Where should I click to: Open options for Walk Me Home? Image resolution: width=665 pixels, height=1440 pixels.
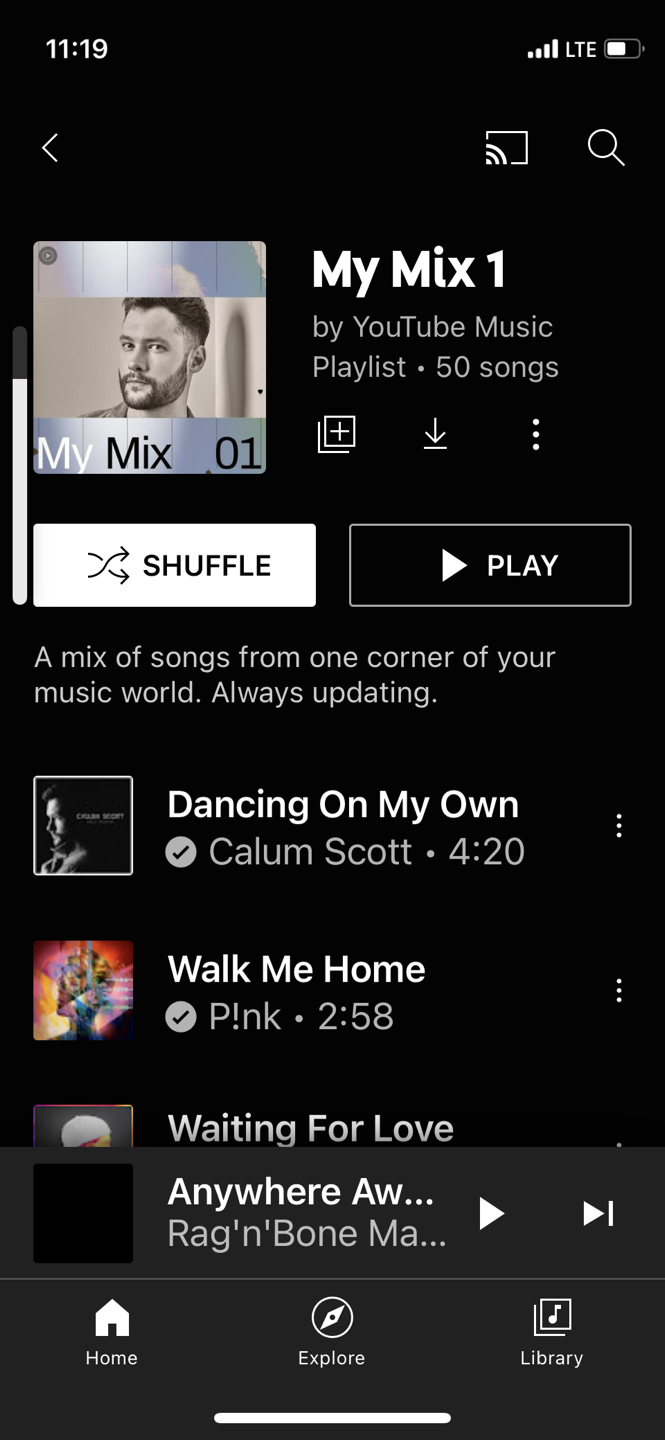click(619, 991)
